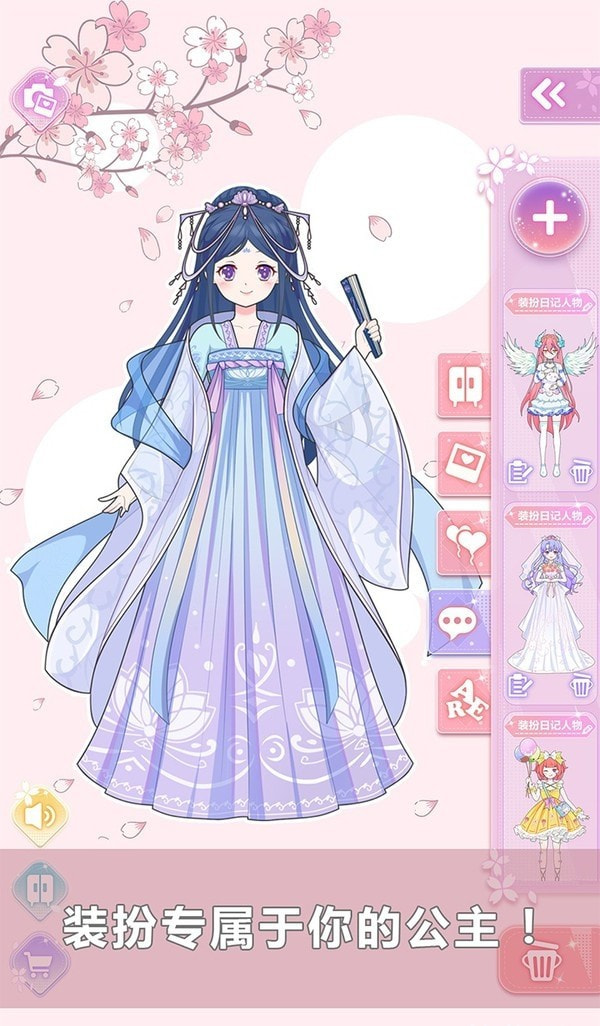Delete the wedding dress girl character

pyautogui.click(x=580, y=685)
